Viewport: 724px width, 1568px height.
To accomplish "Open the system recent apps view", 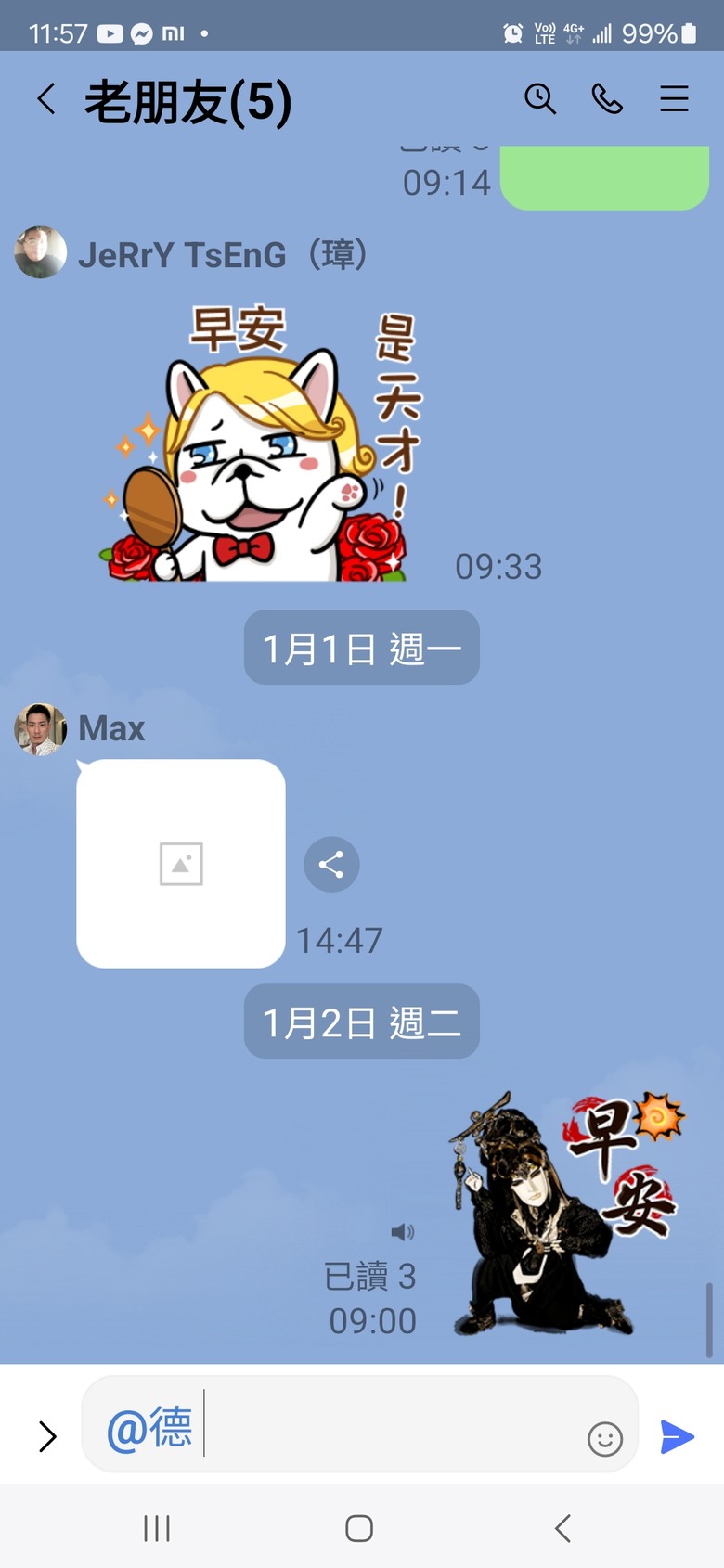I will [157, 1528].
